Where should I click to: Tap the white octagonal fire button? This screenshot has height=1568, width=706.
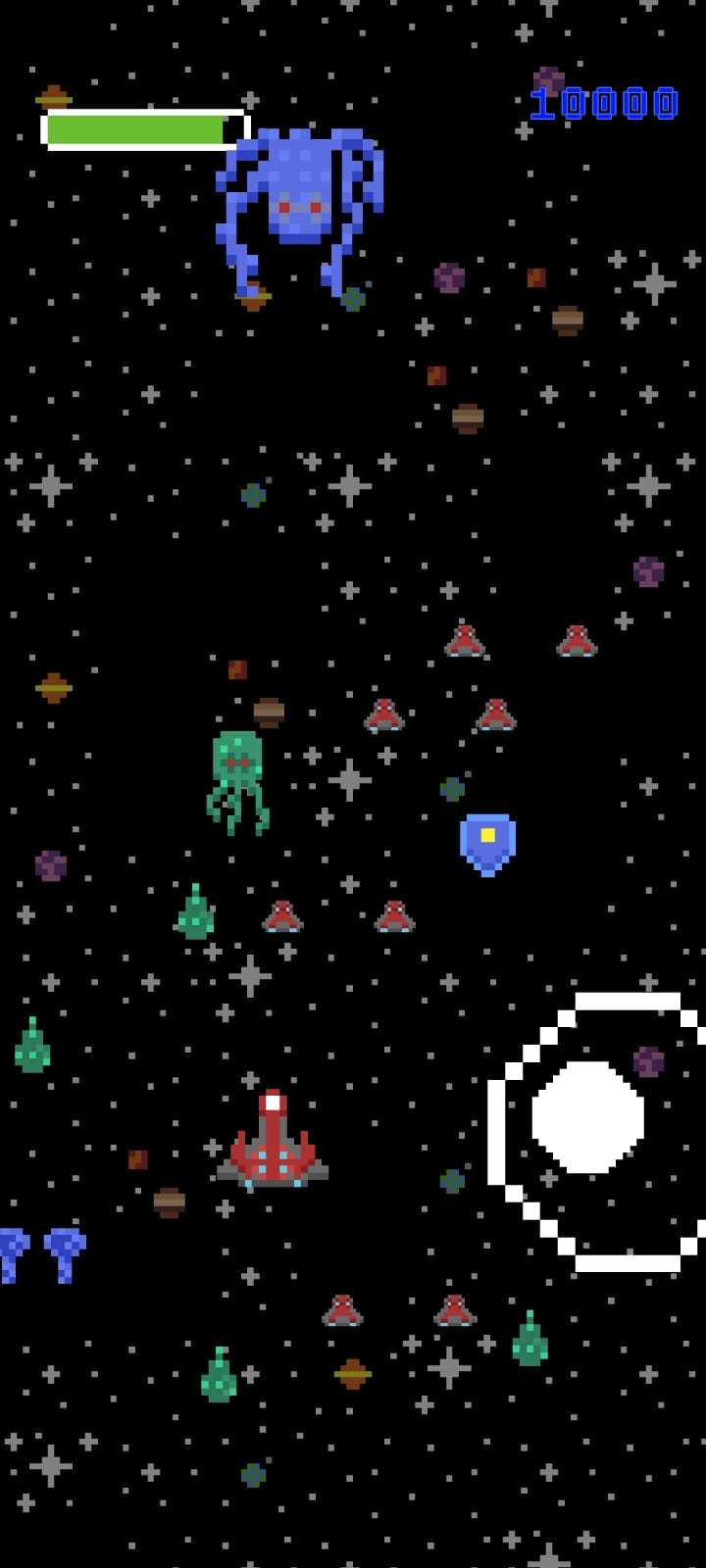point(588,1117)
